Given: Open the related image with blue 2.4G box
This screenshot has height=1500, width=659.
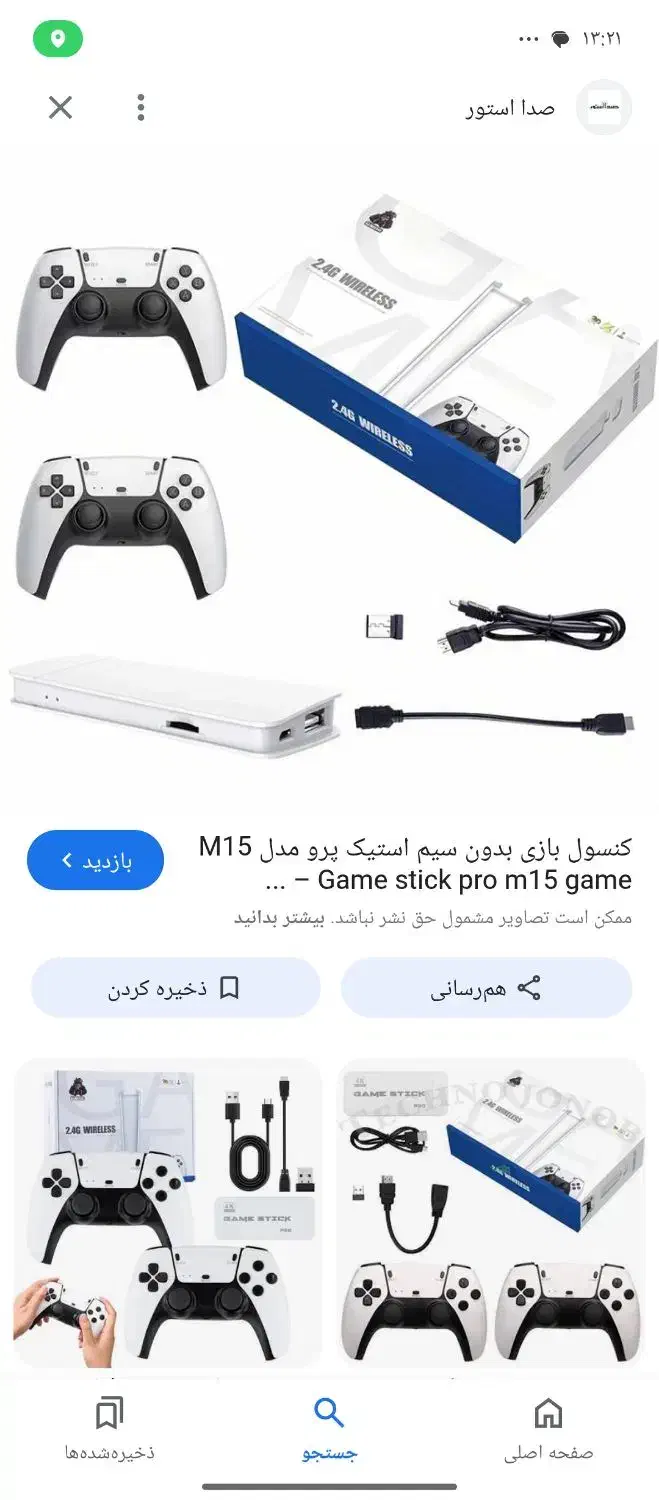Looking at the screenshot, I should [x=491, y=1215].
